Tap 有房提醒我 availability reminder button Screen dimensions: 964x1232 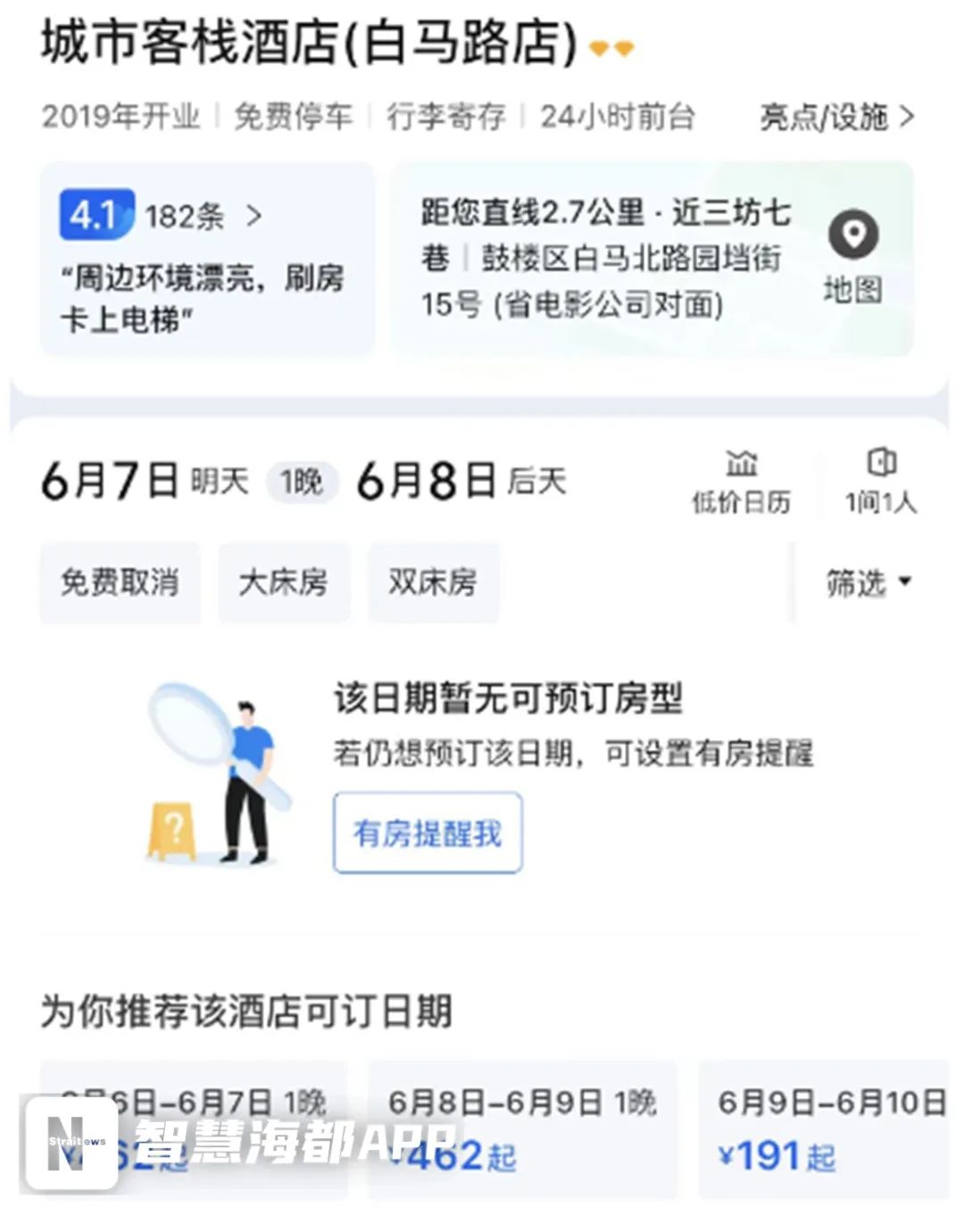point(428,833)
